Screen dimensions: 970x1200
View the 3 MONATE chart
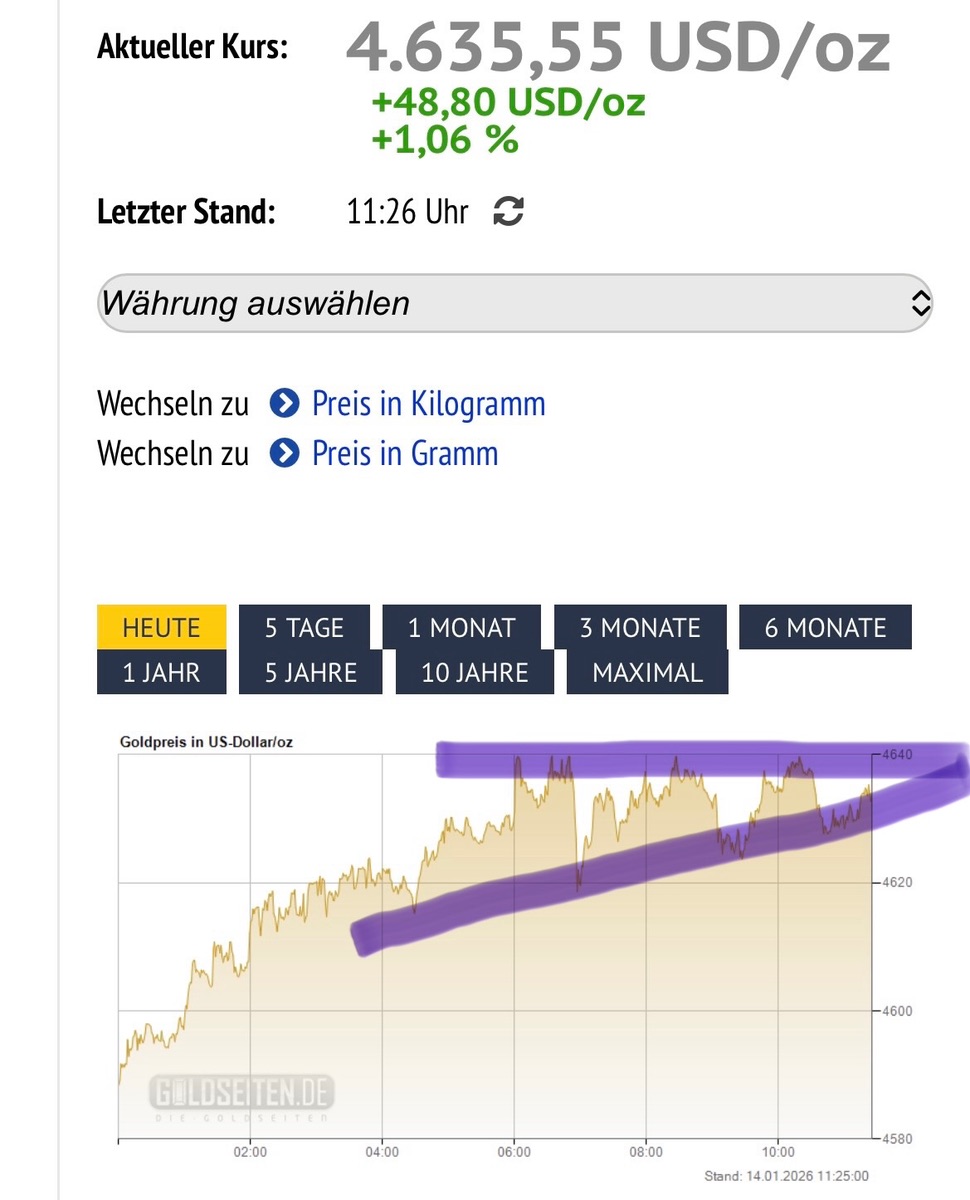point(640,628)
